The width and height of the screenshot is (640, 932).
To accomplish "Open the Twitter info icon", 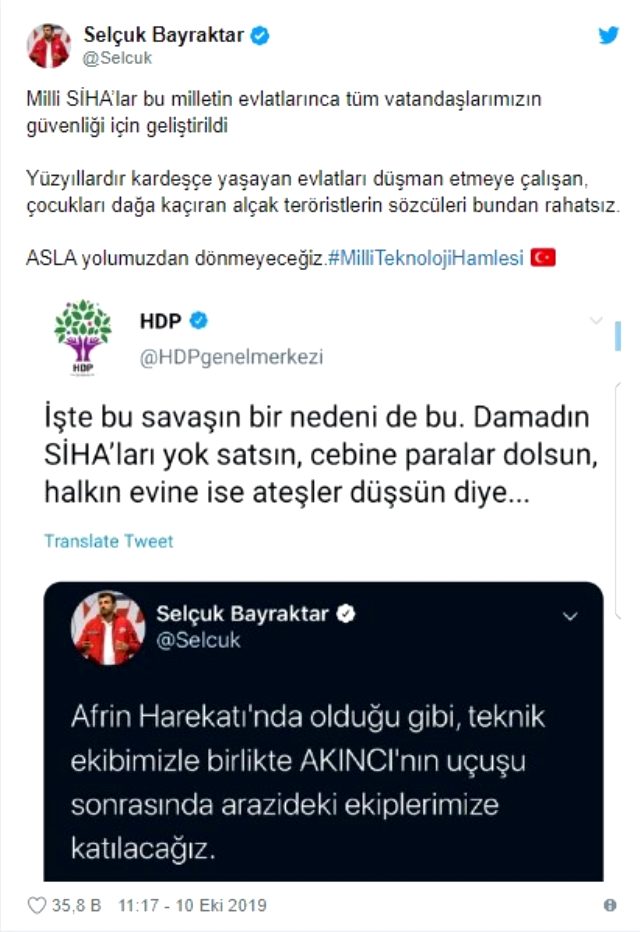I will coord(610,906).
